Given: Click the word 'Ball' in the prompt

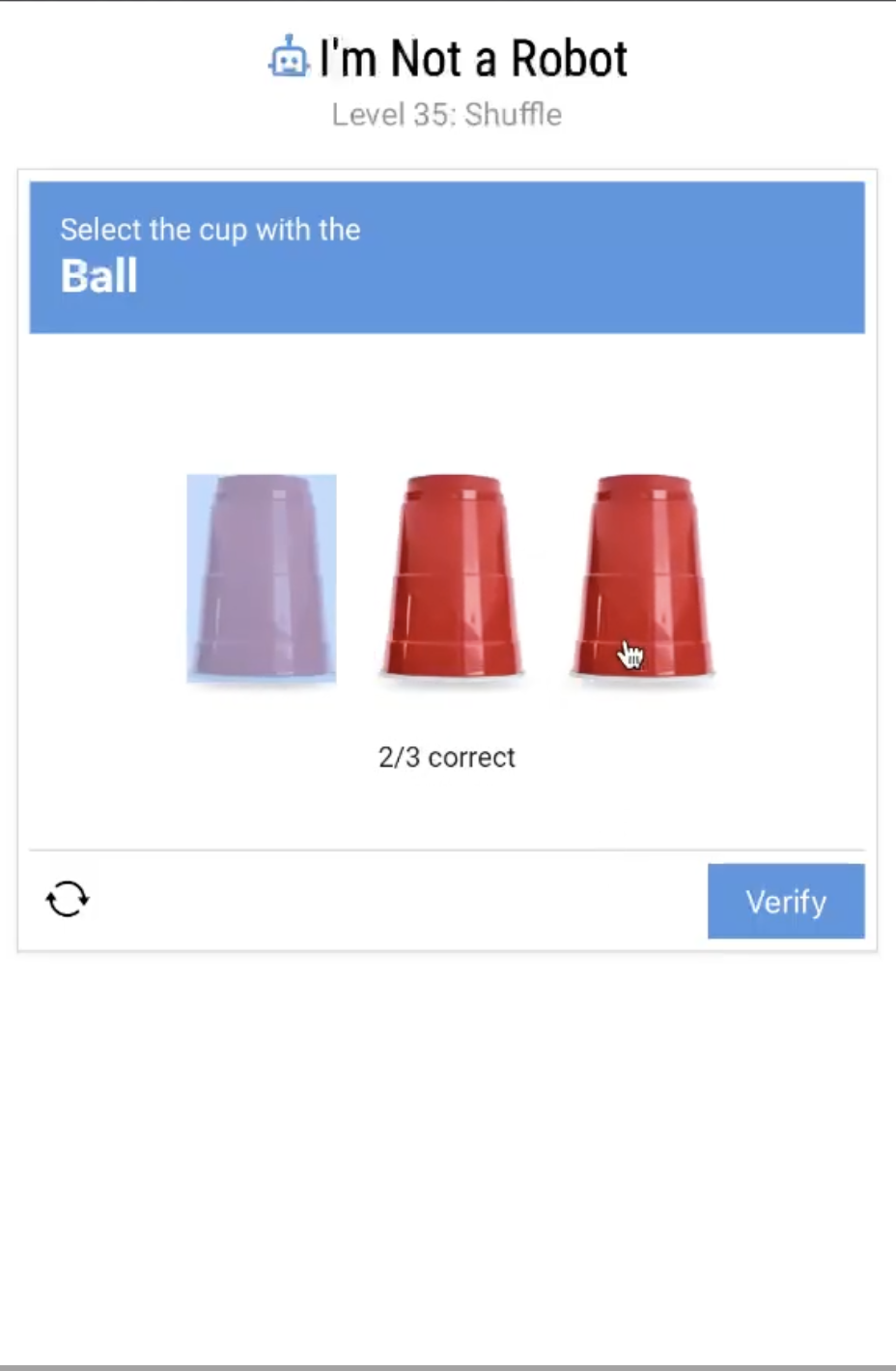Looking at the screenshot, I should click(98, 276).
